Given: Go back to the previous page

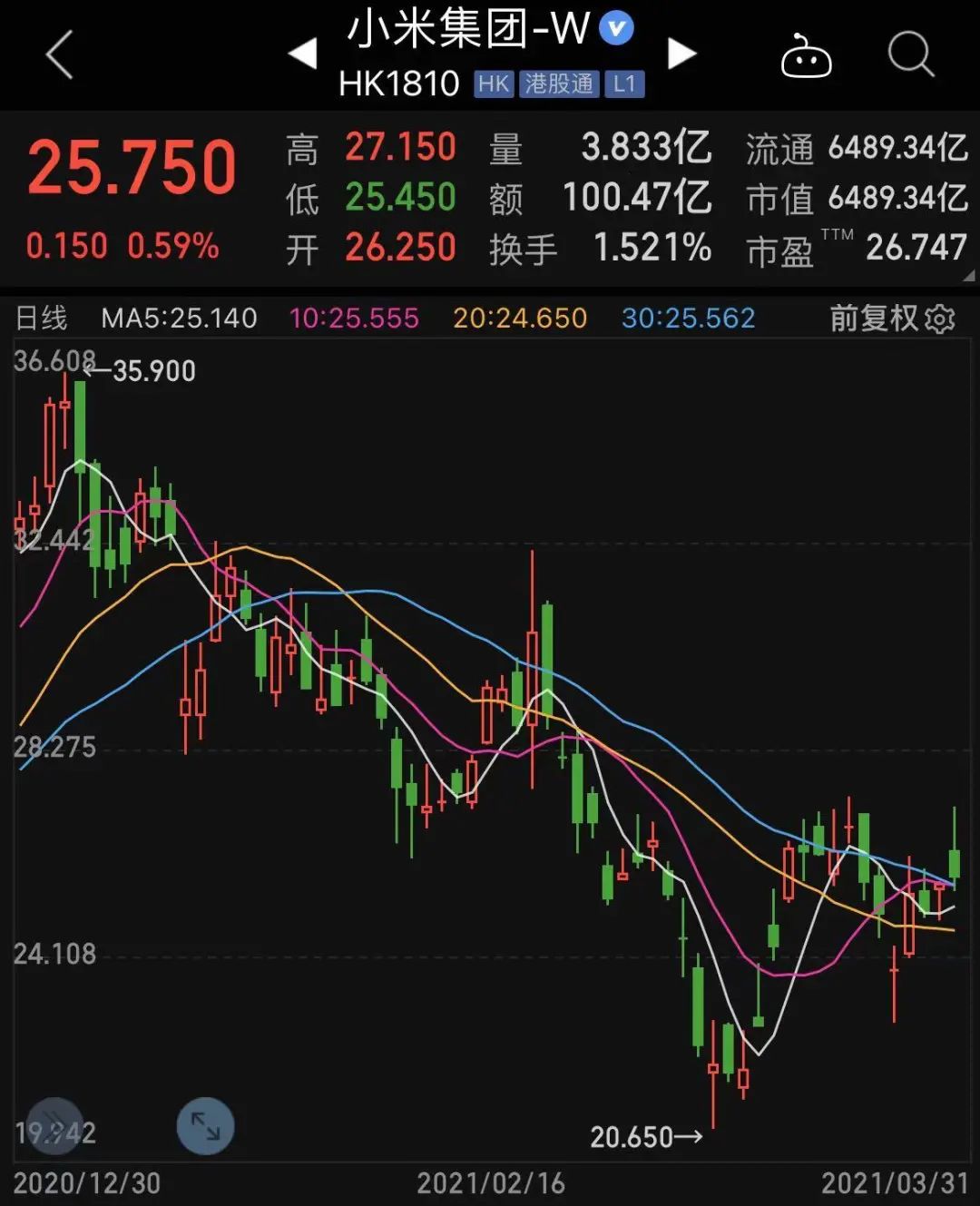Looking at the screenshot, I should coord(59,54).
